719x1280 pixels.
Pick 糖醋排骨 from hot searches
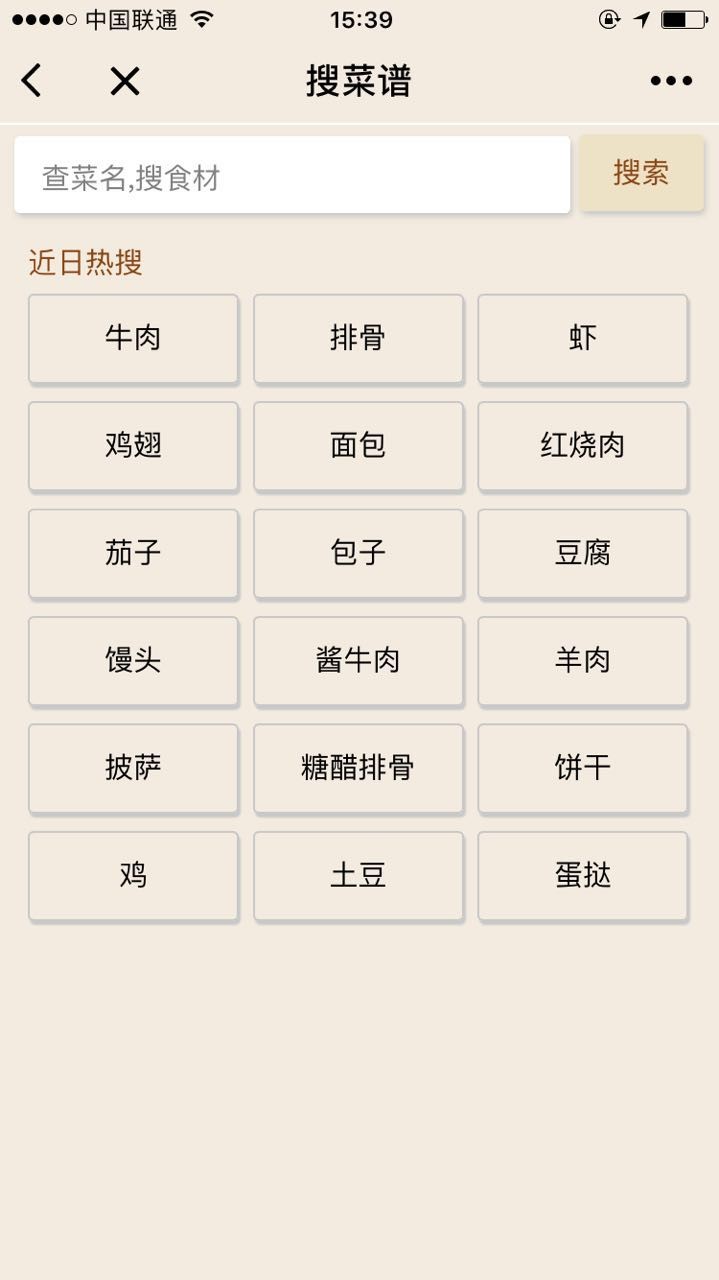[x=358, y=768]
